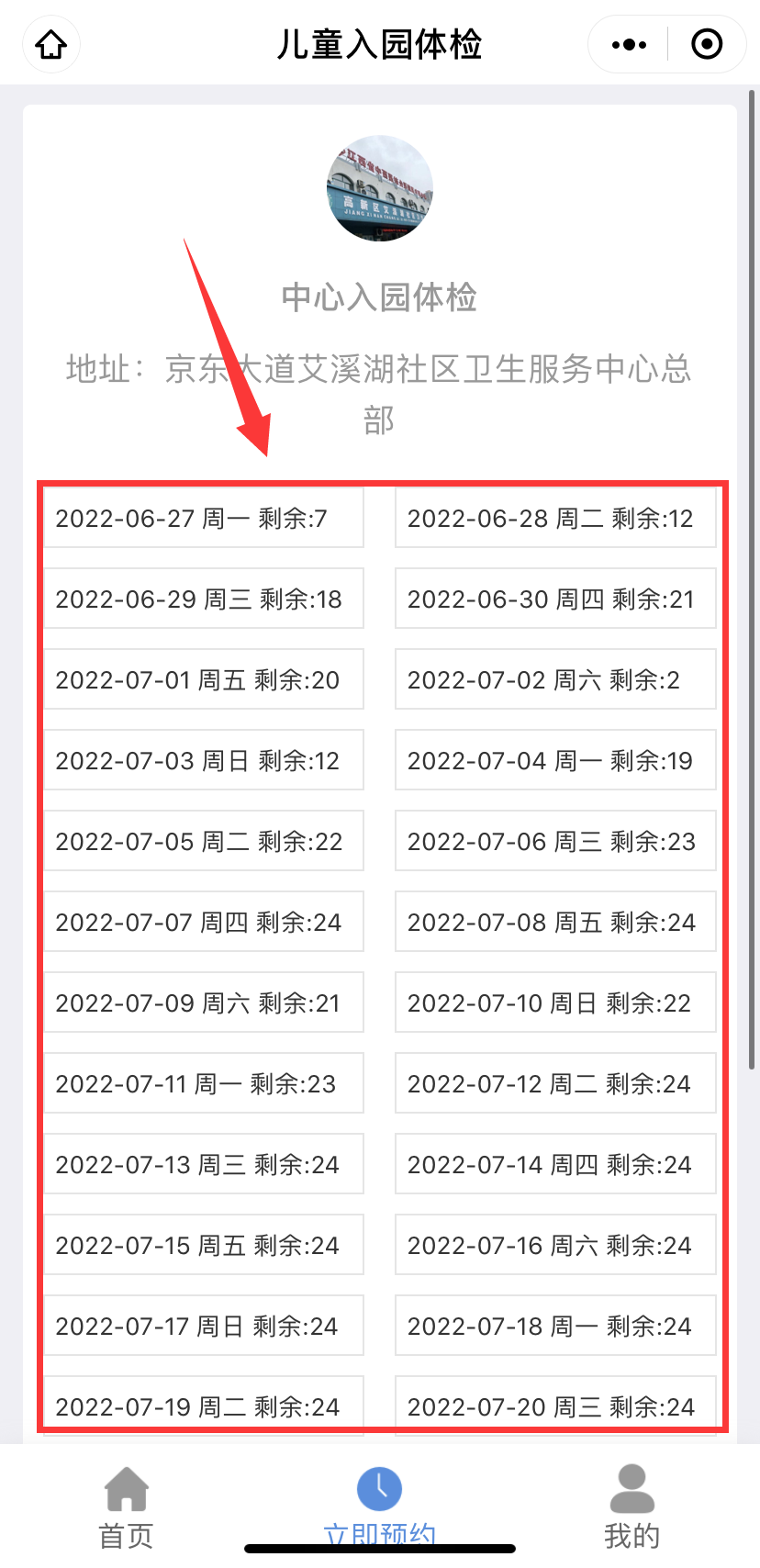
Task: Tap the 2022-07-15 周五 slot
Action: [204, 1246]
